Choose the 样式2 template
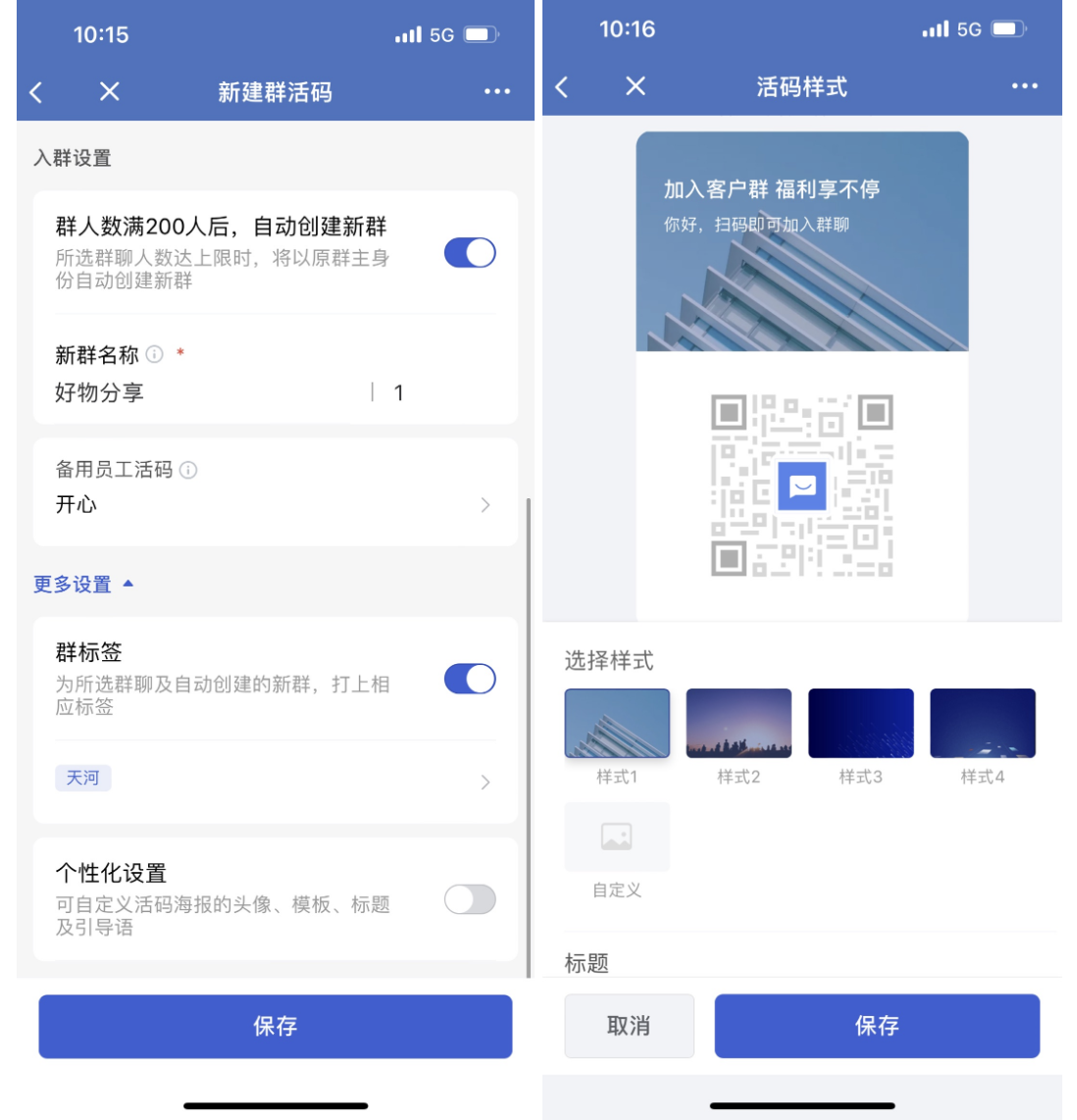 [739, 724]
